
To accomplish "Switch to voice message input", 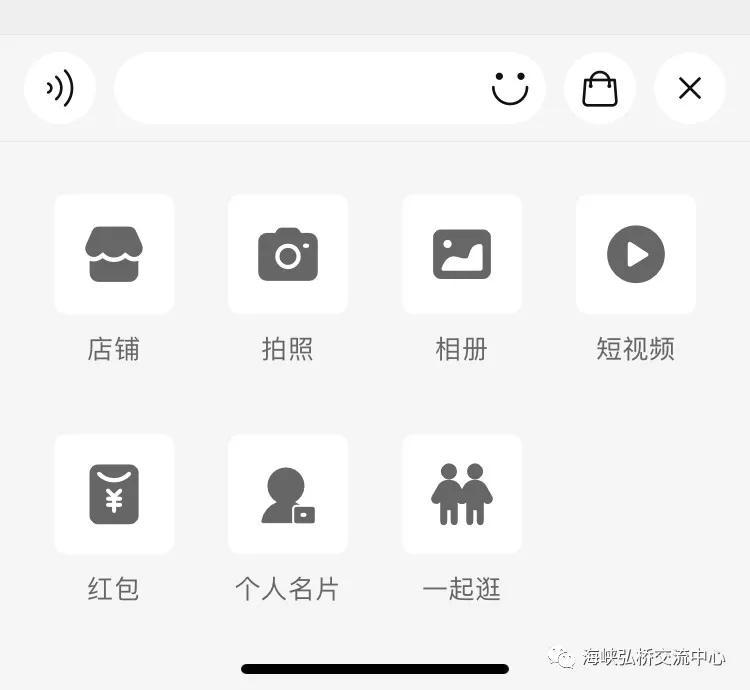I will click(x=60, y=88).
